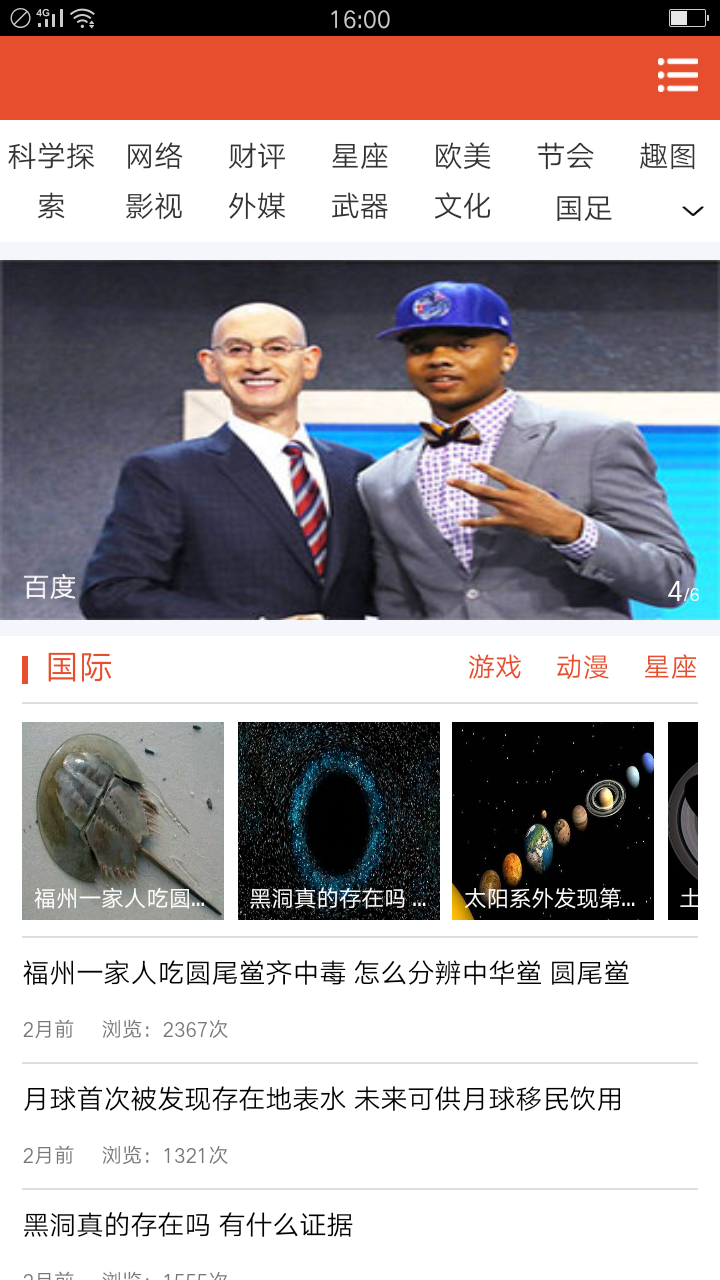720x1280 pixels.
Task: Open the 财评外媒 category
Action: (x=257, y=181)
